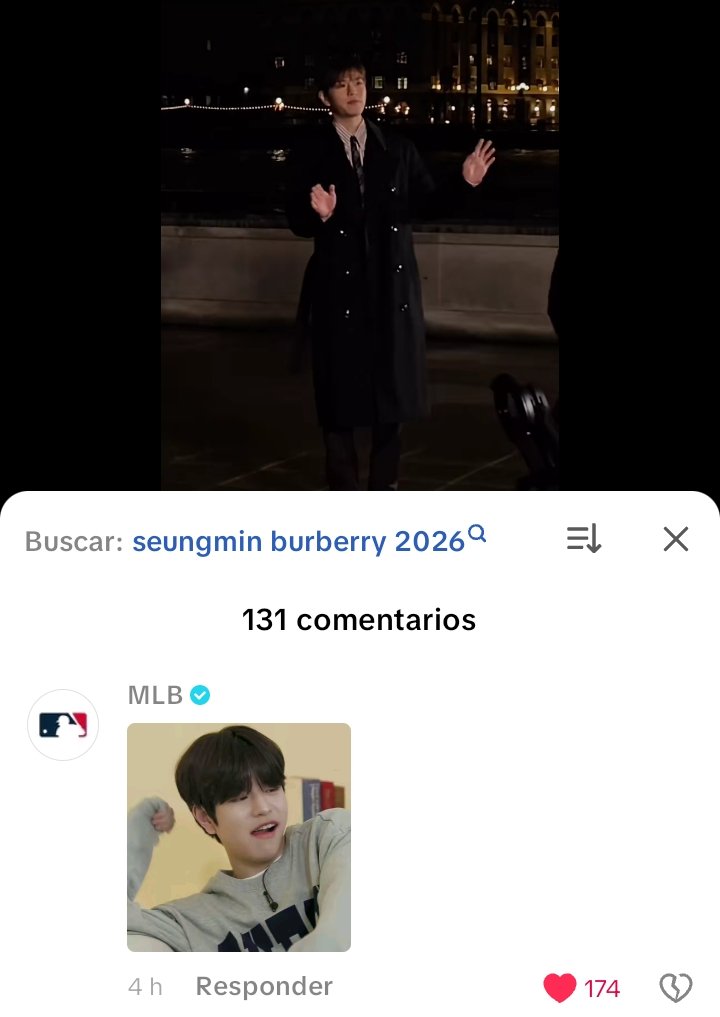Dislike MLB's comment
This screenshot has width=720, height=1017.
[x=676, y=988]
